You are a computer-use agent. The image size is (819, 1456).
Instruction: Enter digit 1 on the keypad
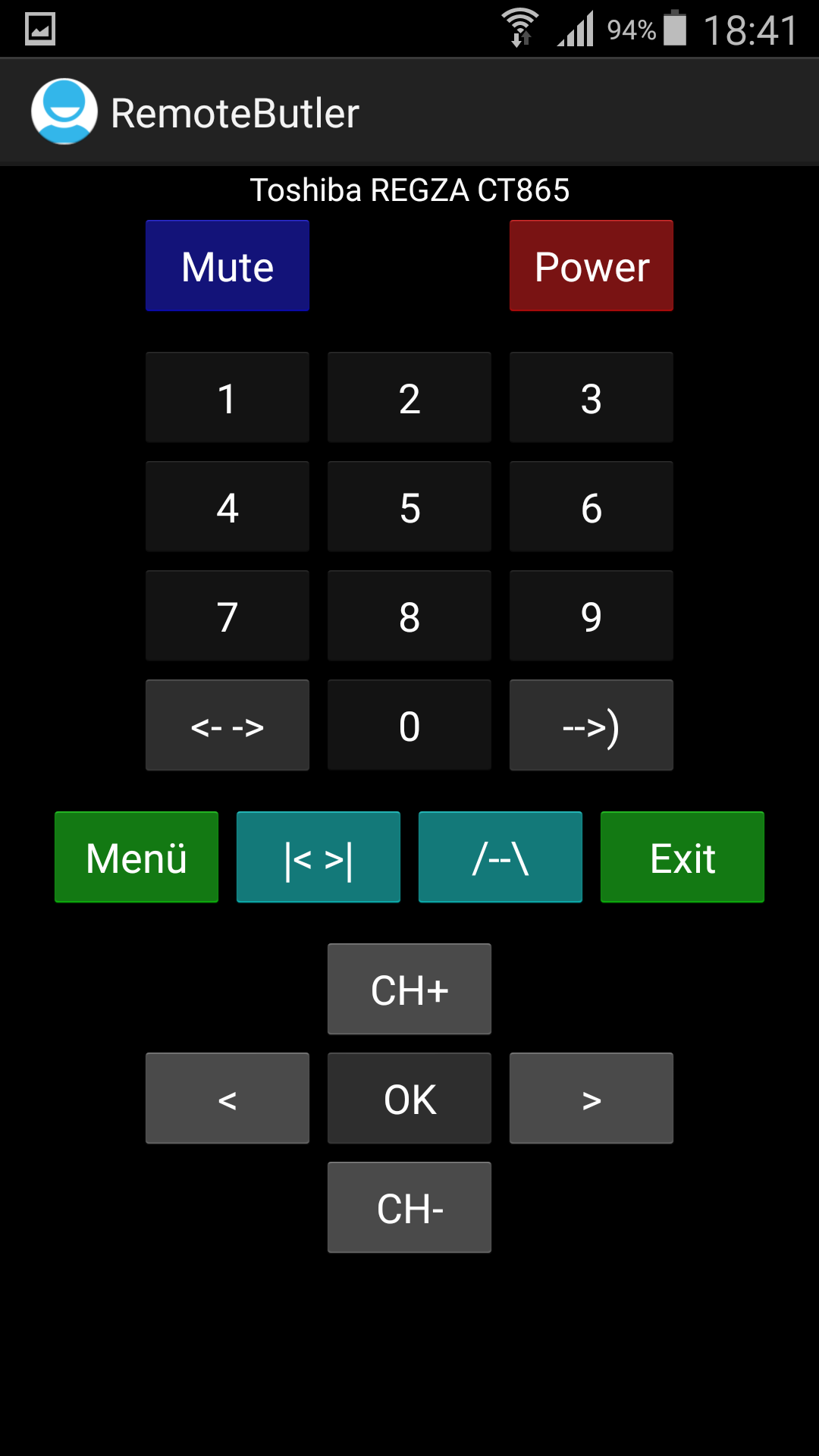coord(227,397)
